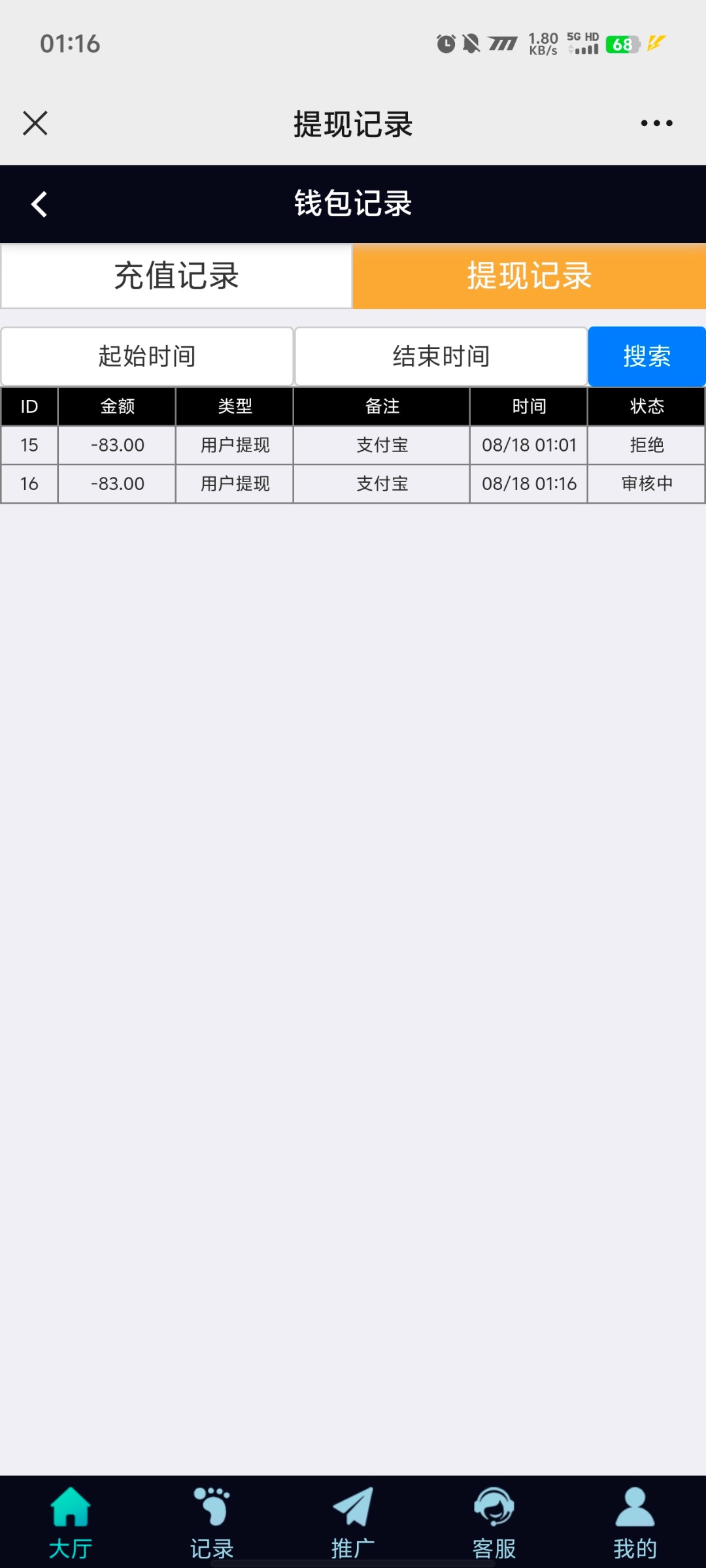Open the three-dot overflow menu
The image size is (706, 1568).
656,123
